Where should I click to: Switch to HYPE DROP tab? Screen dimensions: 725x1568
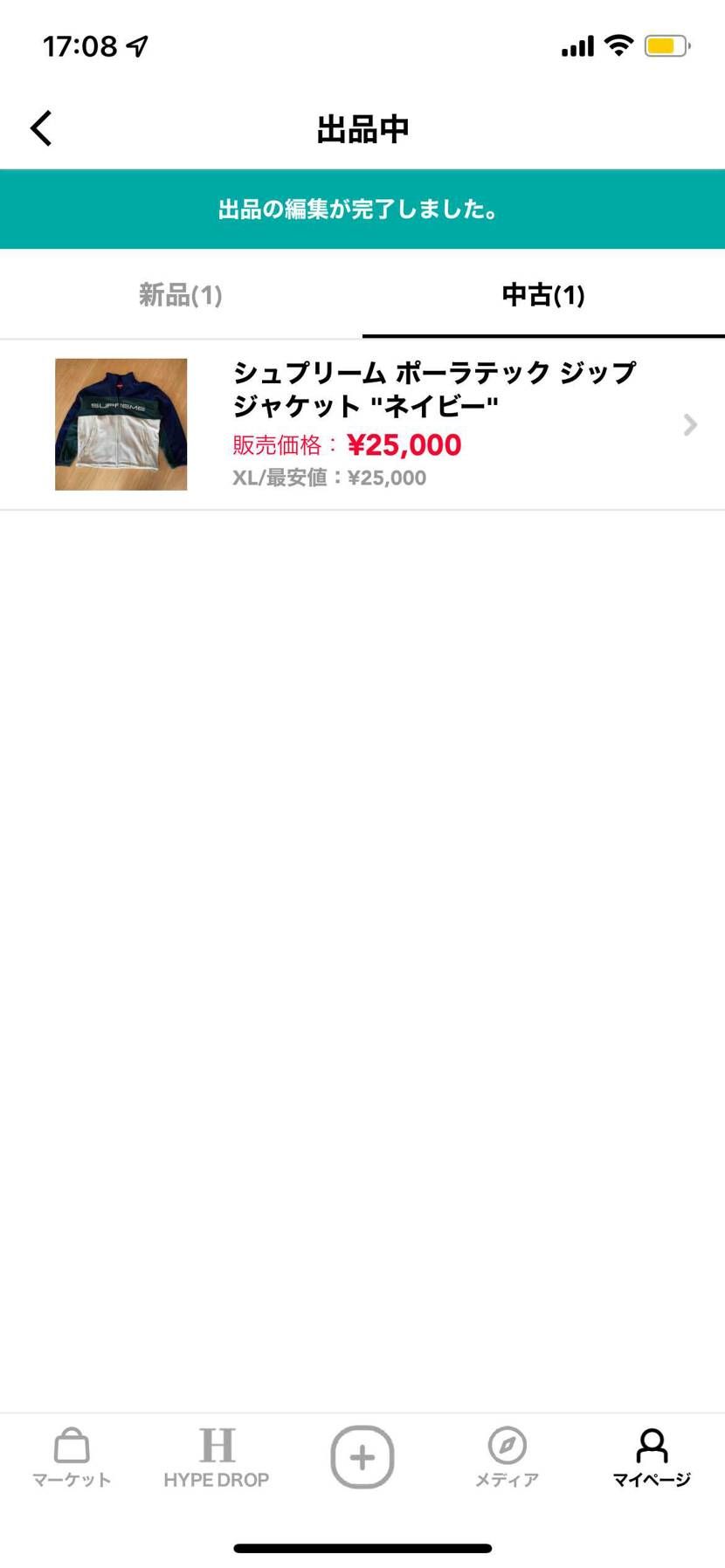coord(217,1457)
